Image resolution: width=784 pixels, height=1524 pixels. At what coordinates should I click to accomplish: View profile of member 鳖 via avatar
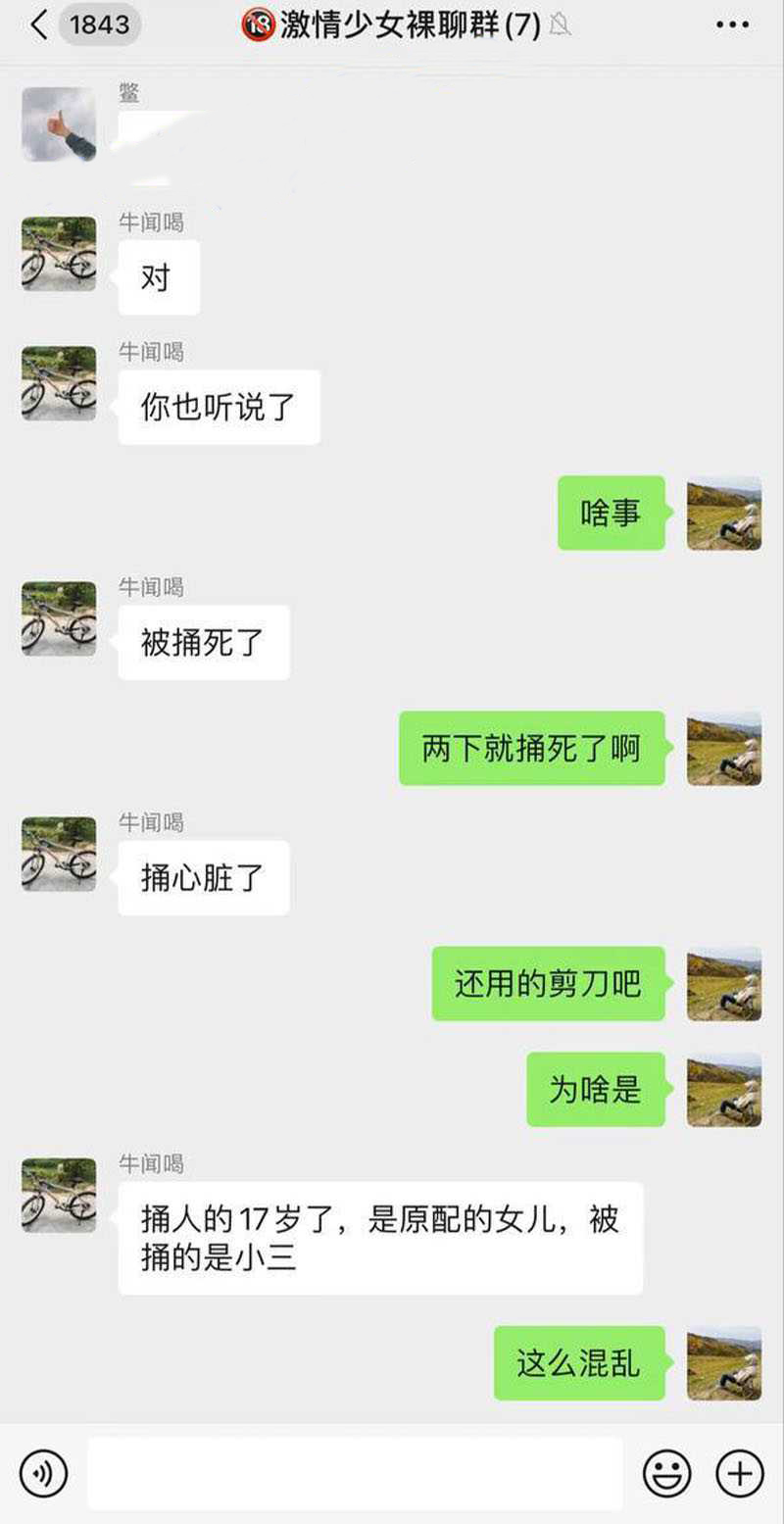click(59, 124)
